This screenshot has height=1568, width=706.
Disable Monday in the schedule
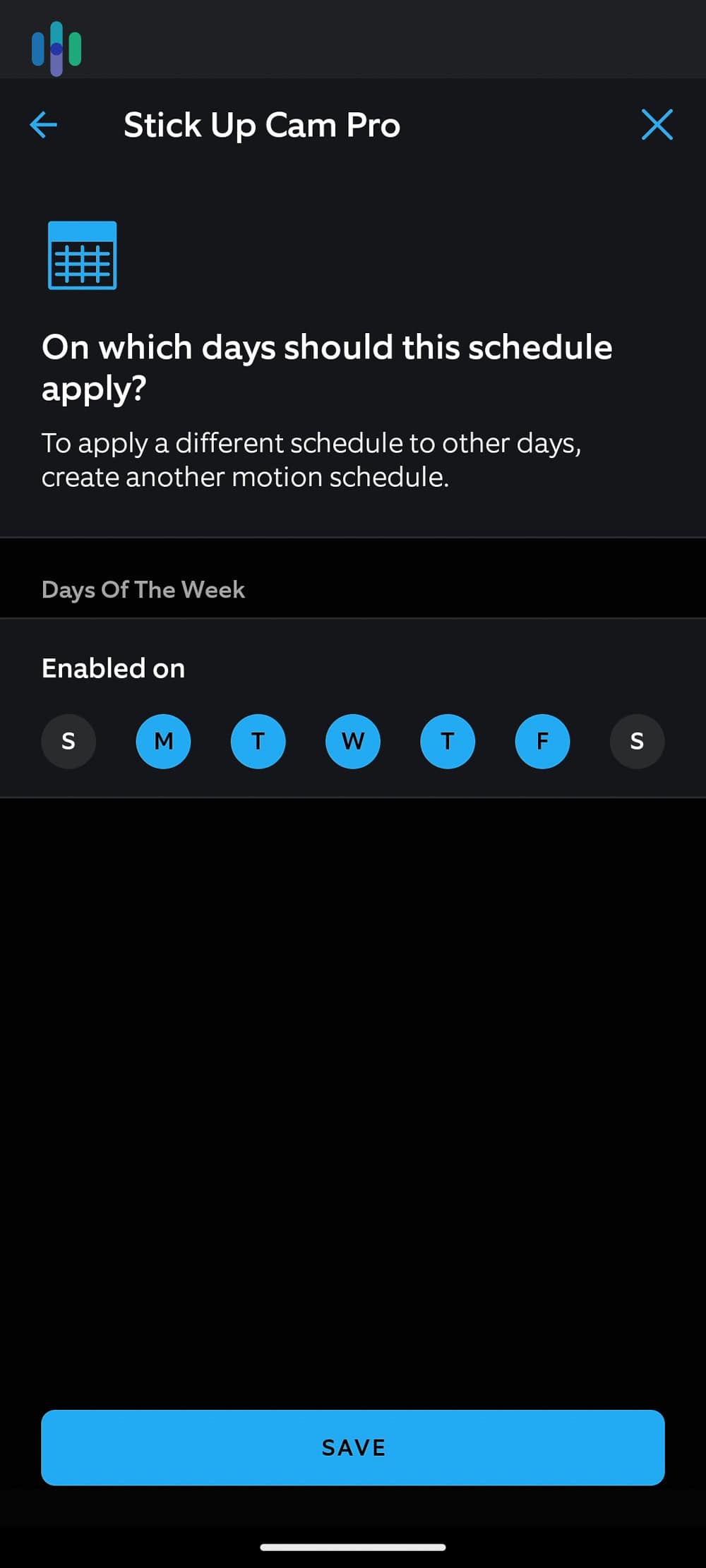pyautogui.click(x=163, y=741)
